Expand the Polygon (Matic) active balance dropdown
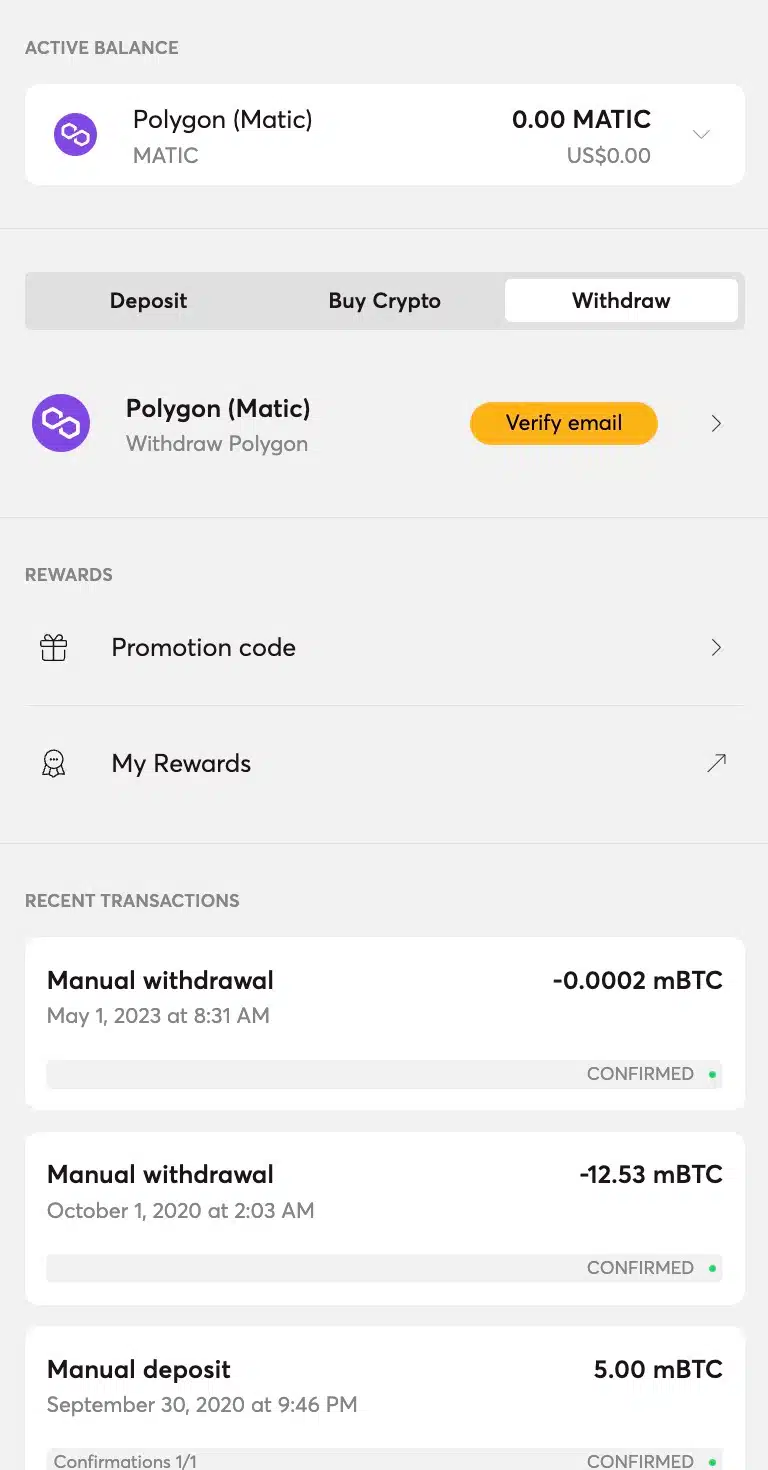The height and width of the screenshot is (1470, 768). (x=701, y=134)
